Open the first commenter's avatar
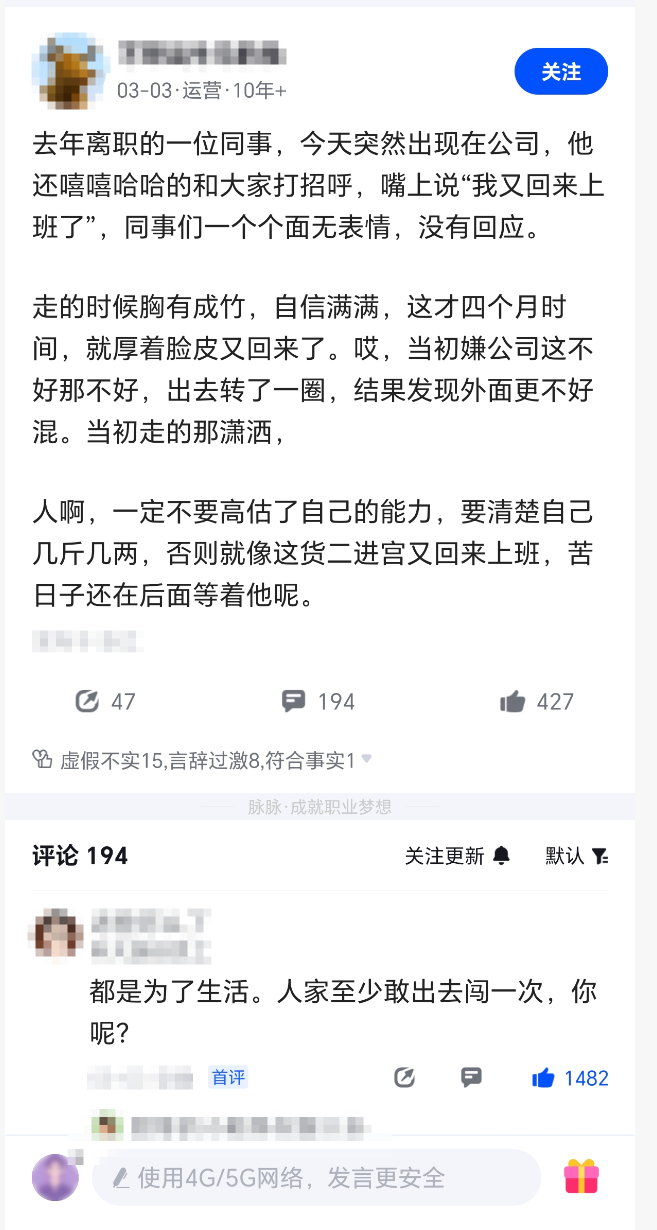 tap(58, 934)
